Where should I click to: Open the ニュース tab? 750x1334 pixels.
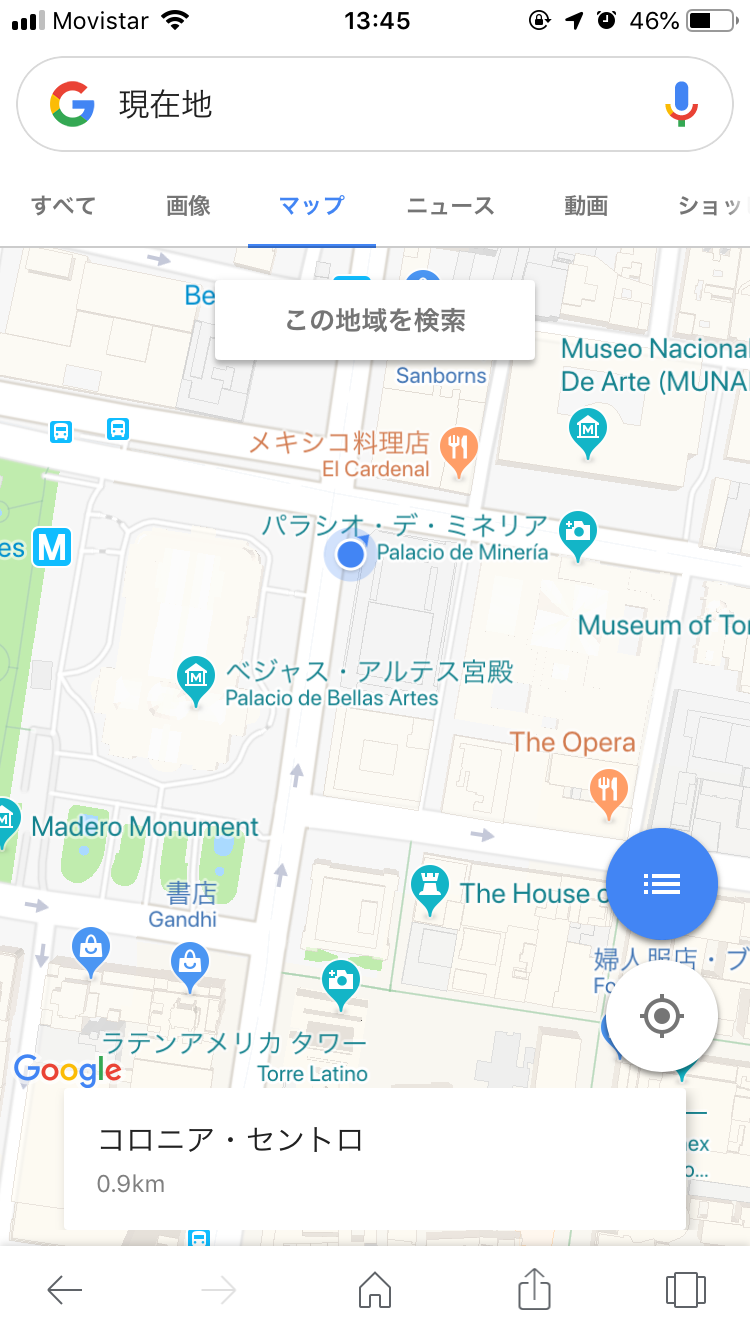[x=450, y=207]
